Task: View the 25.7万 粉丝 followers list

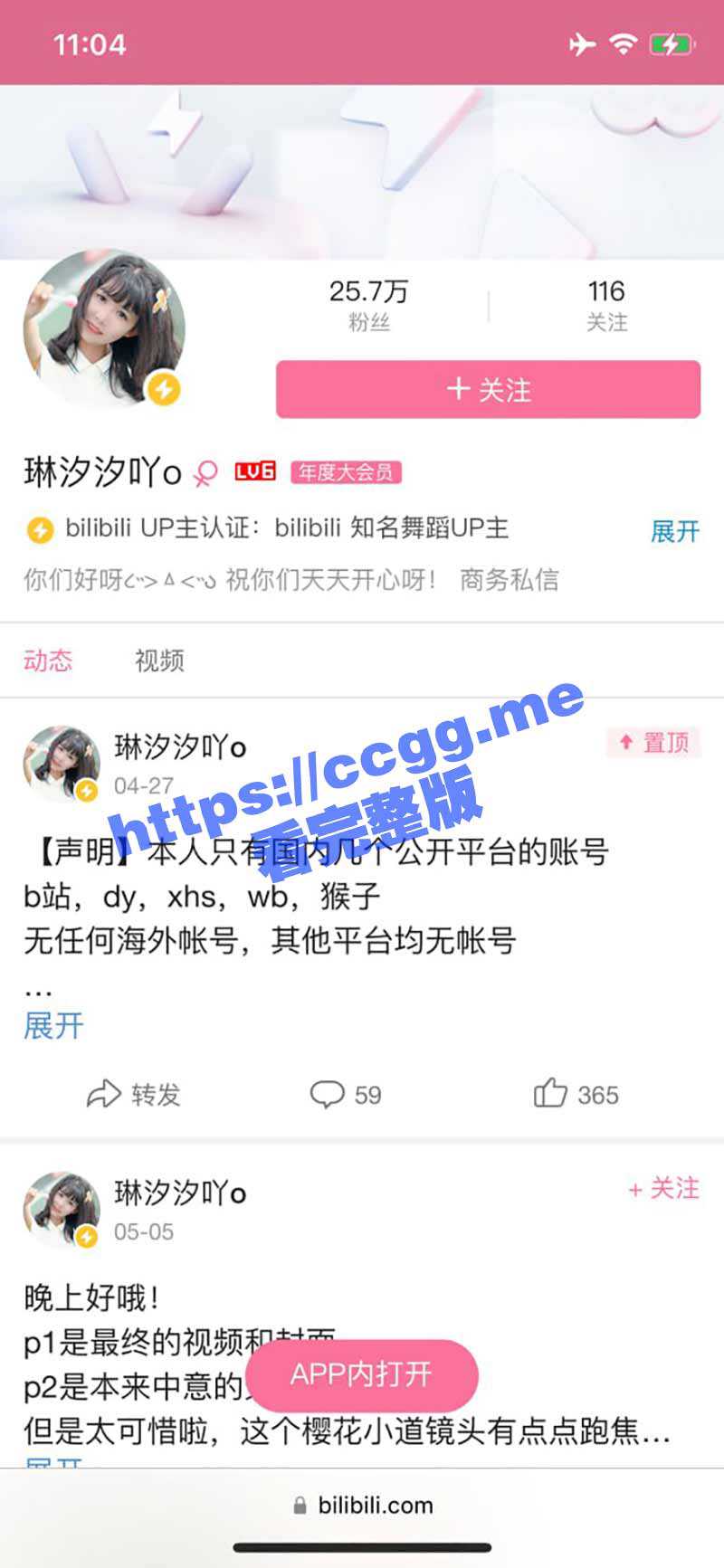Action: click(x=368, y=305)
